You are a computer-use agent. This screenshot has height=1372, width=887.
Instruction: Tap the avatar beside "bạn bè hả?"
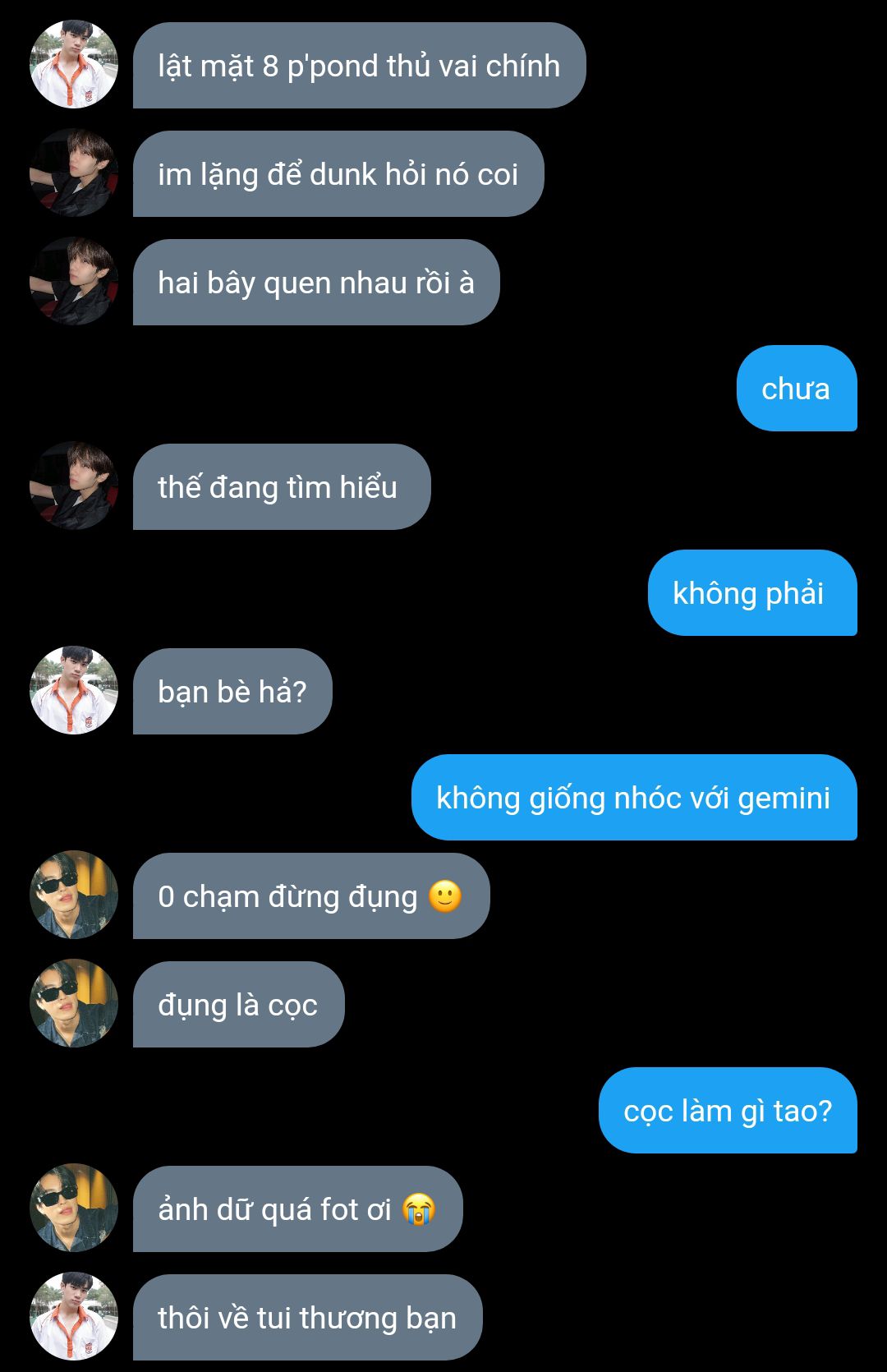point(74,691)
